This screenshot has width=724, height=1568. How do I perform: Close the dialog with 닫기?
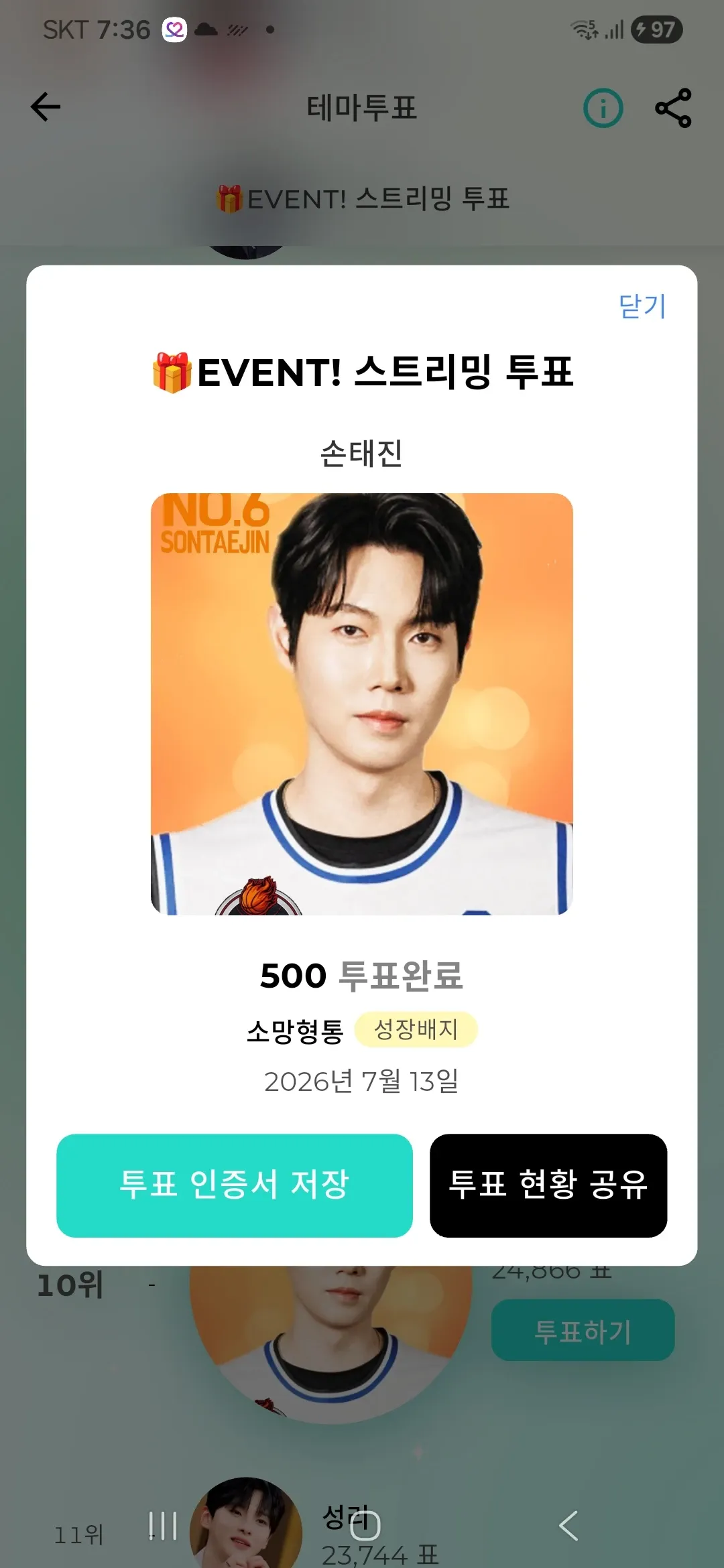coord(642,306)
